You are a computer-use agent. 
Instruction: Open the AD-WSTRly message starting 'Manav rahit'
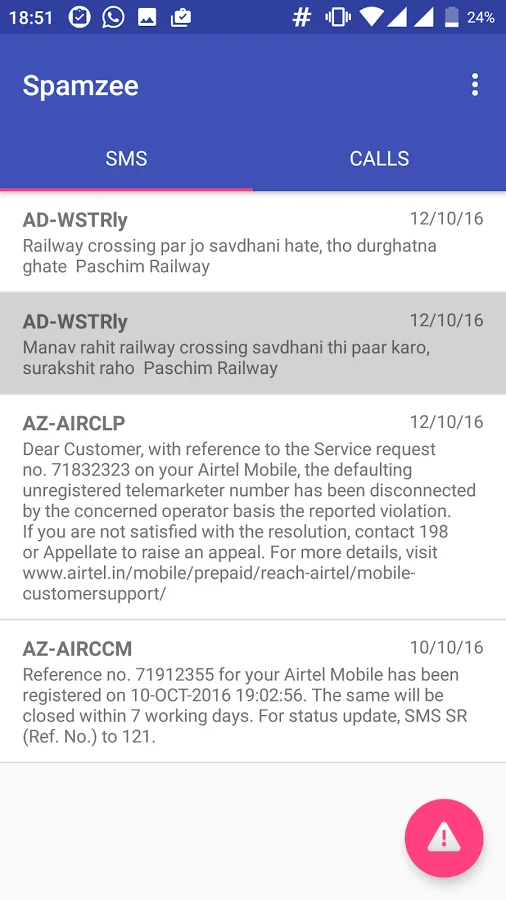click(253, 343)
